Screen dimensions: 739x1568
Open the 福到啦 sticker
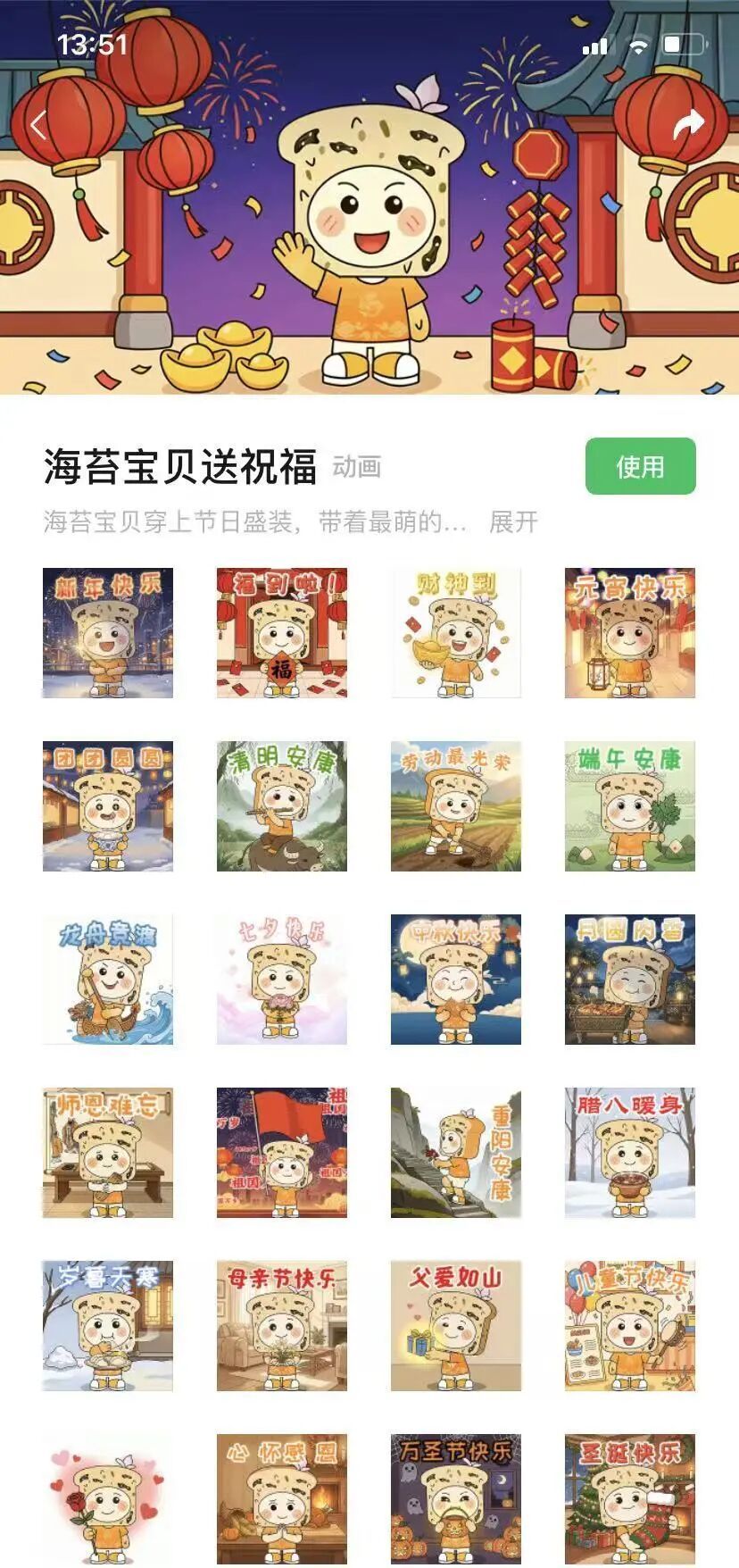(x=282, y=633)
